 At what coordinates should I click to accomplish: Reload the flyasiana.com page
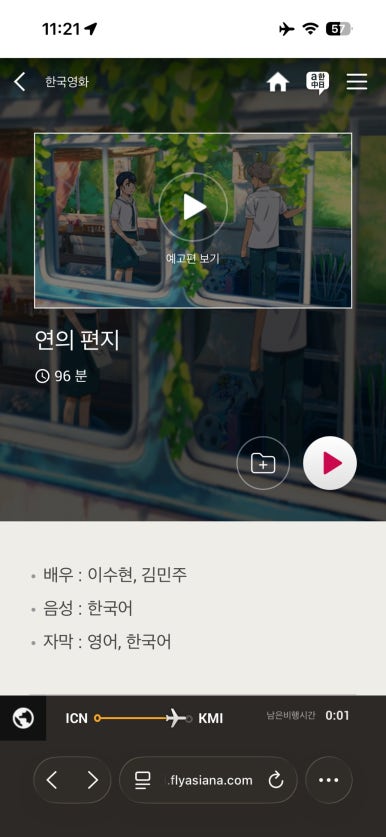pyautogui.click(x=275, y=780)
